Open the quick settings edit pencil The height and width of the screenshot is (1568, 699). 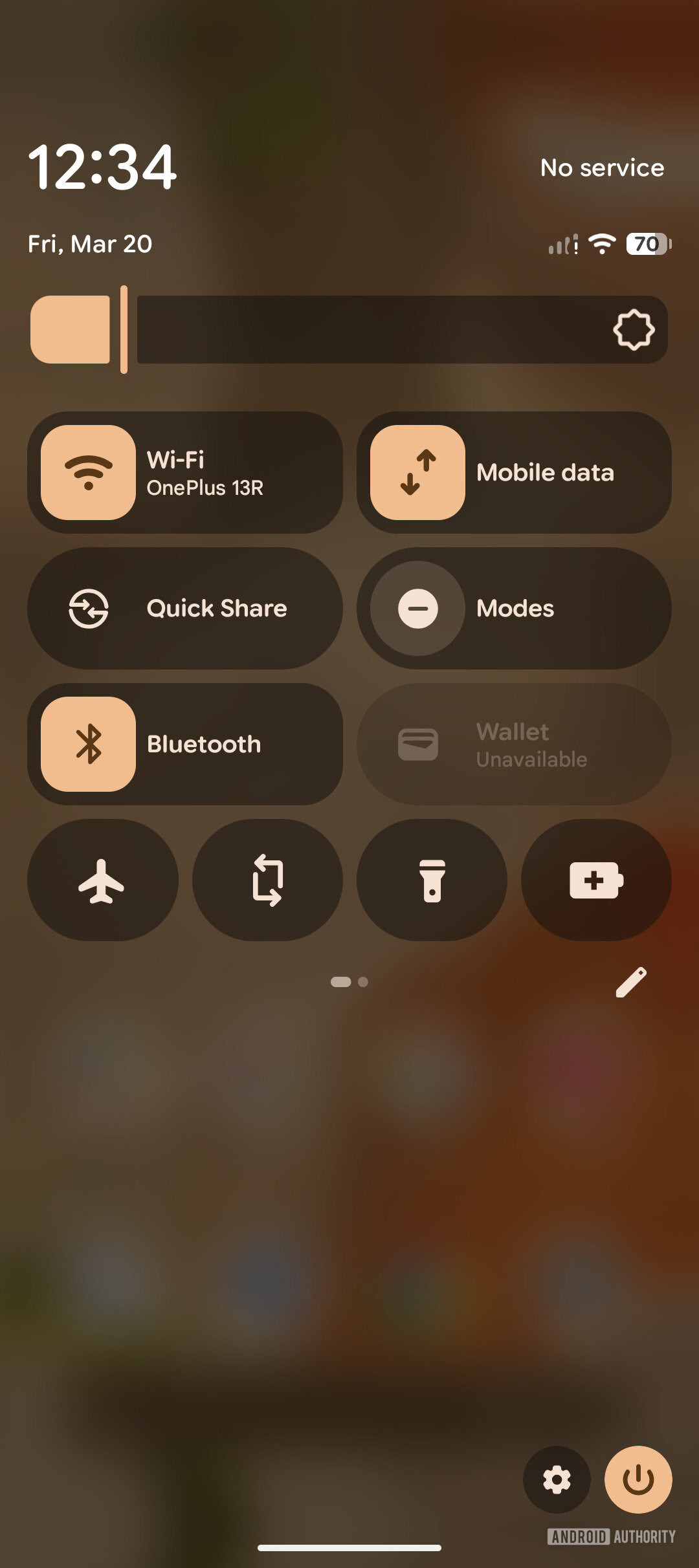pos(631,981)
